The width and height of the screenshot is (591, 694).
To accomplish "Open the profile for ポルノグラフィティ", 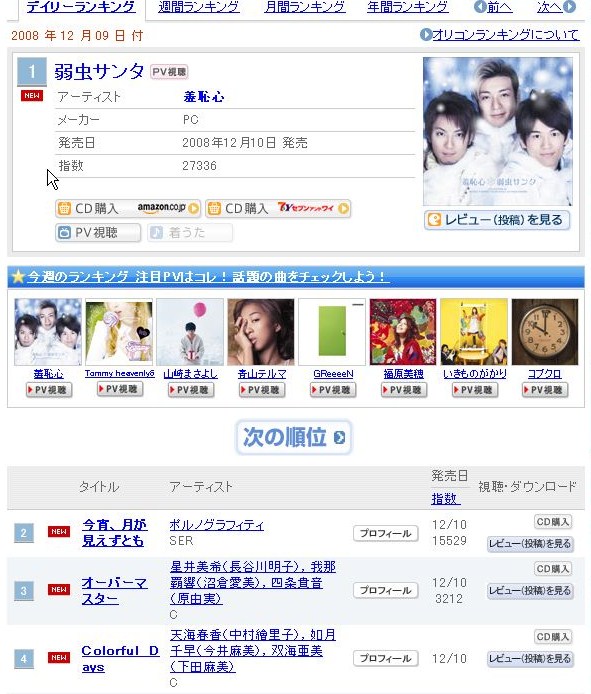I will pyautogui.click(x=386, y=533).
